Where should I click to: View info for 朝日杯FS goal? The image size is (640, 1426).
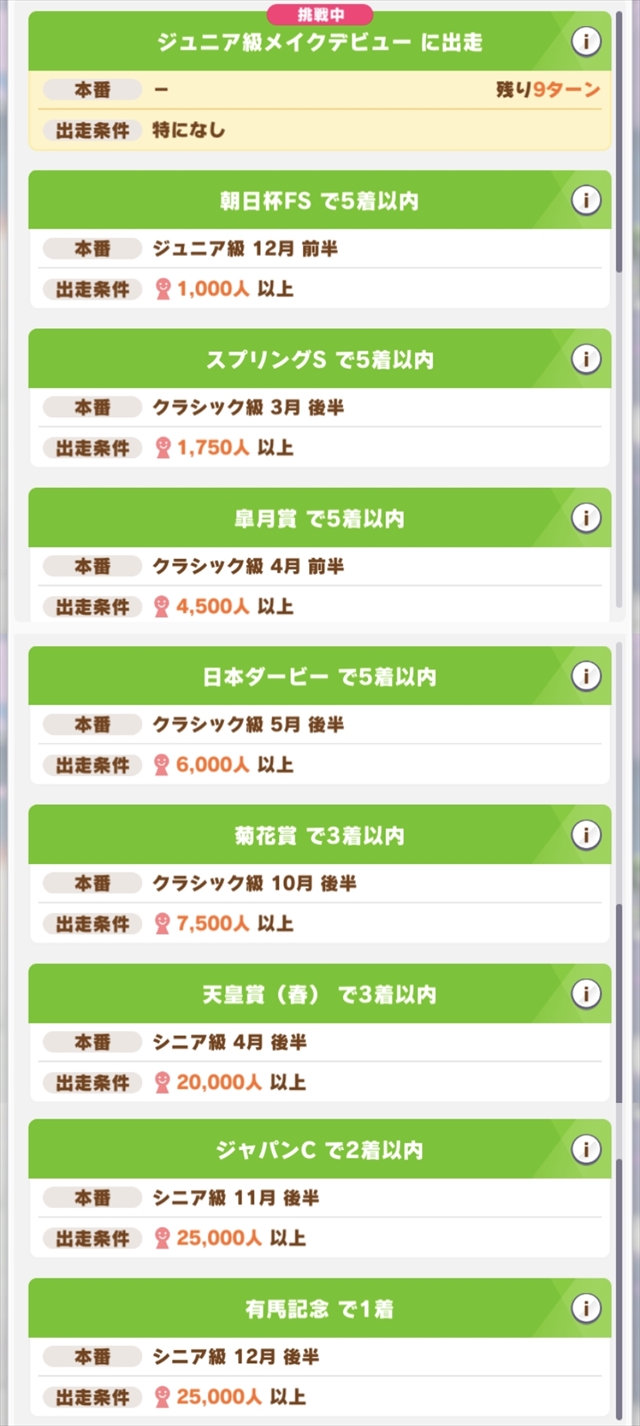[586, 200]
